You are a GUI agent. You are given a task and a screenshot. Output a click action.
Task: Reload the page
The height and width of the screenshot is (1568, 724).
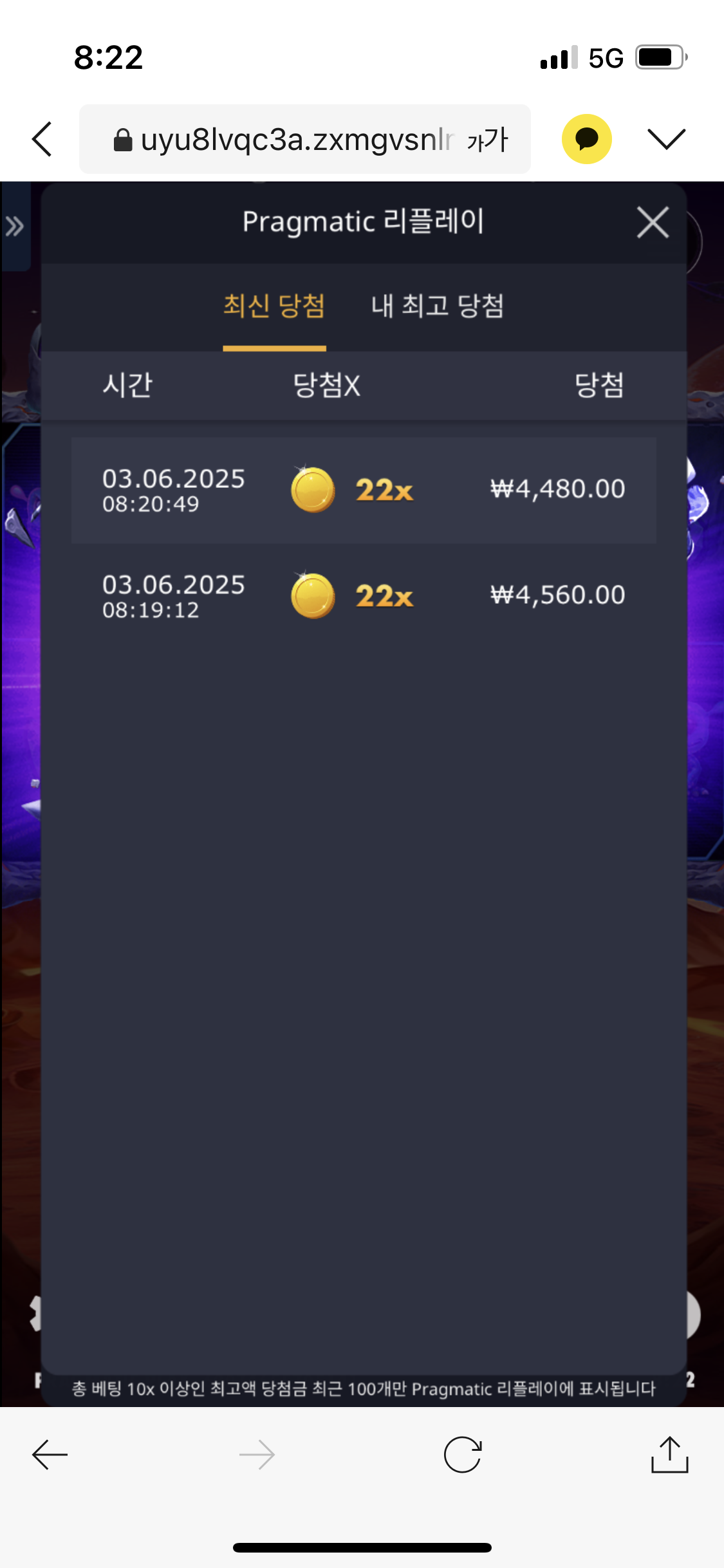coord(463,1454)
